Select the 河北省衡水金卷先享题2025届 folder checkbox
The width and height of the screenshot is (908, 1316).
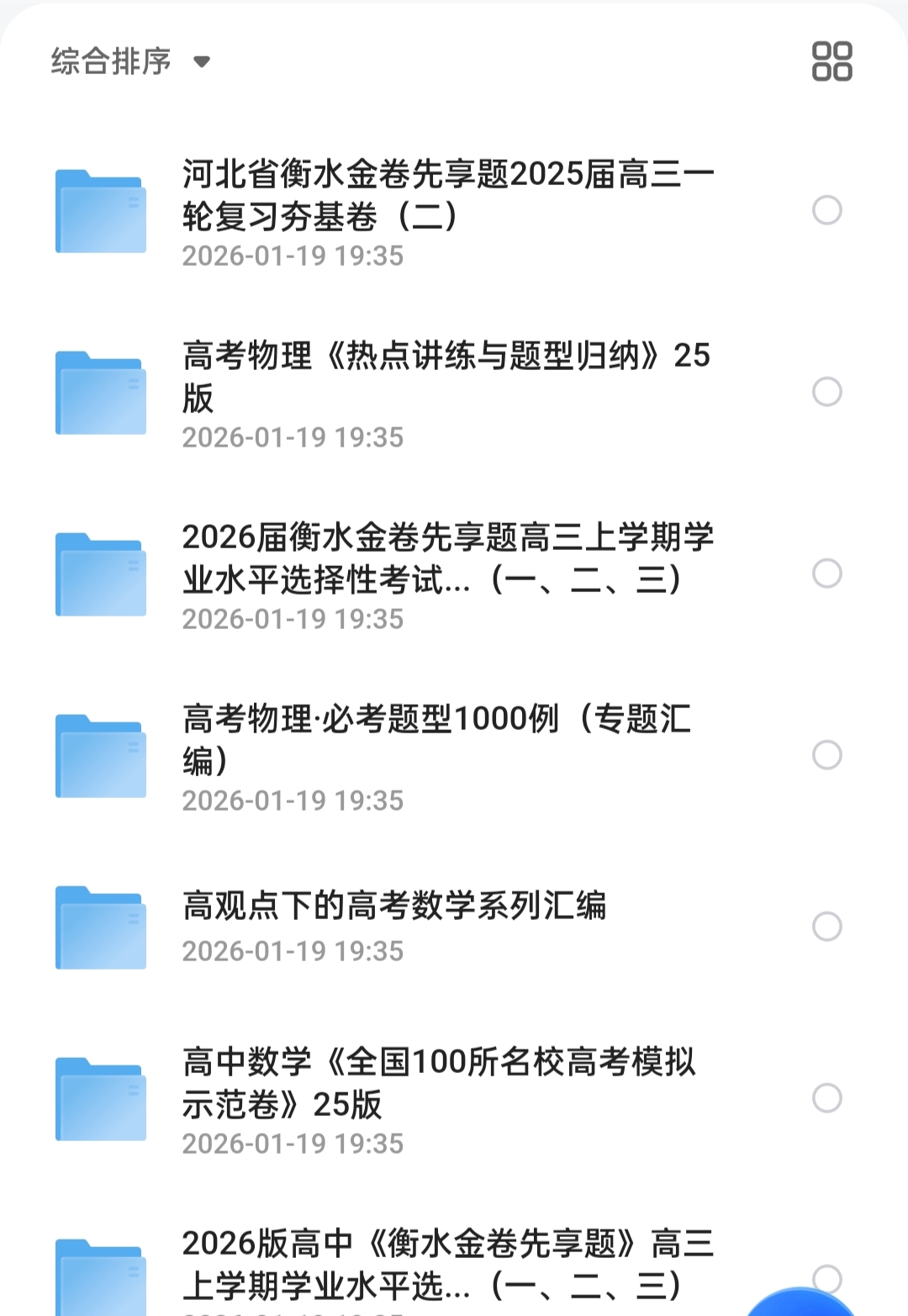point(827,210)
